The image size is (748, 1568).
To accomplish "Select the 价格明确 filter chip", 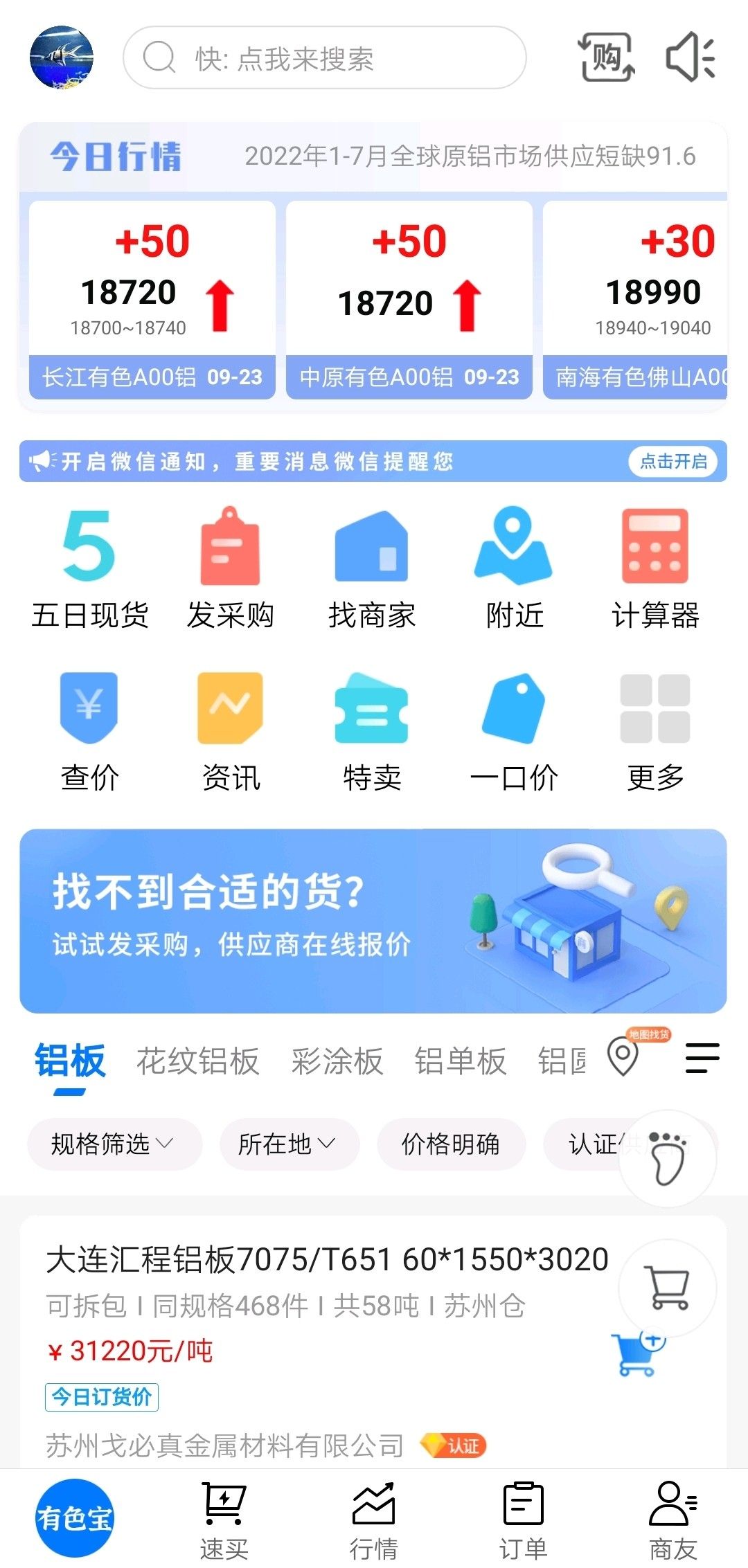I will [451, 1144].
